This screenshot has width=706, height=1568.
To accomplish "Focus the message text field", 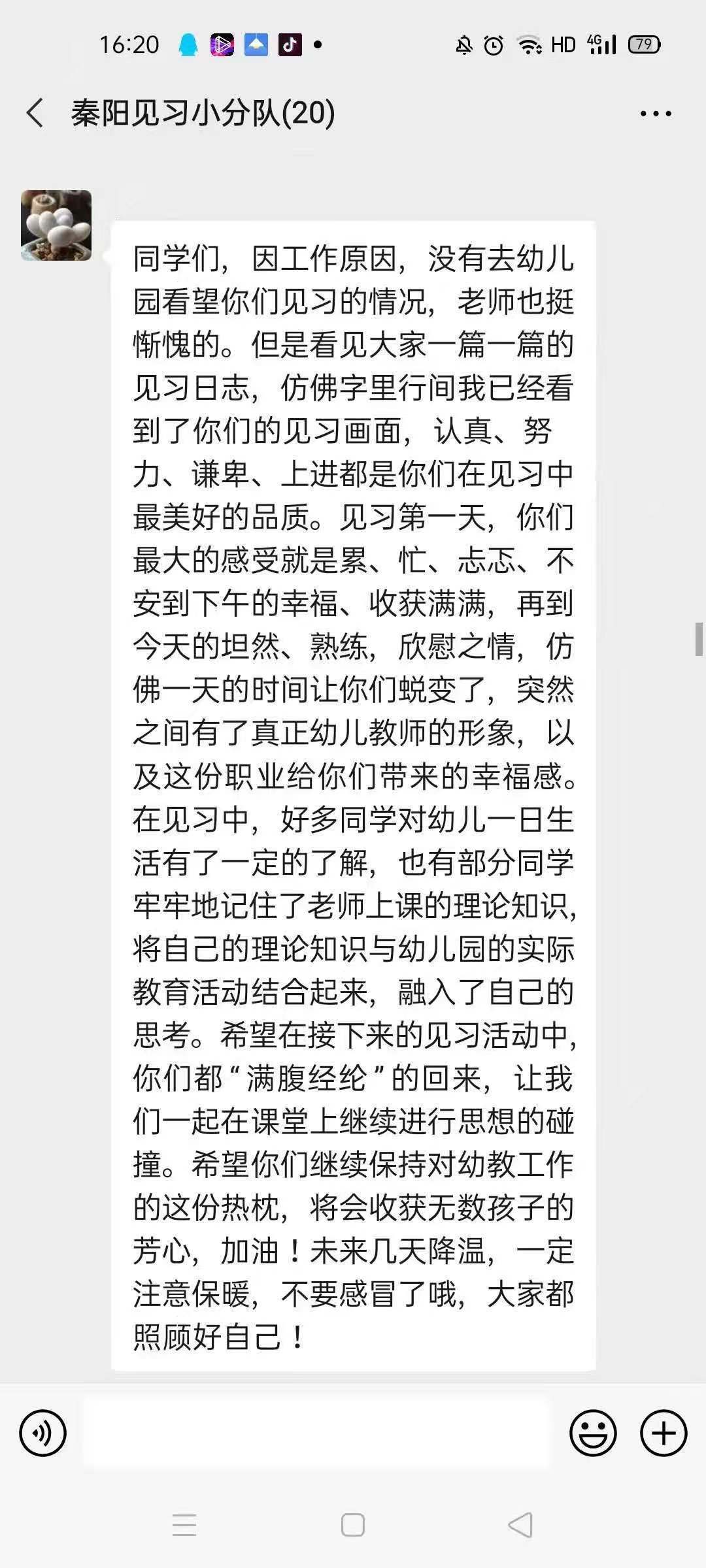I will pos(317,1433).
